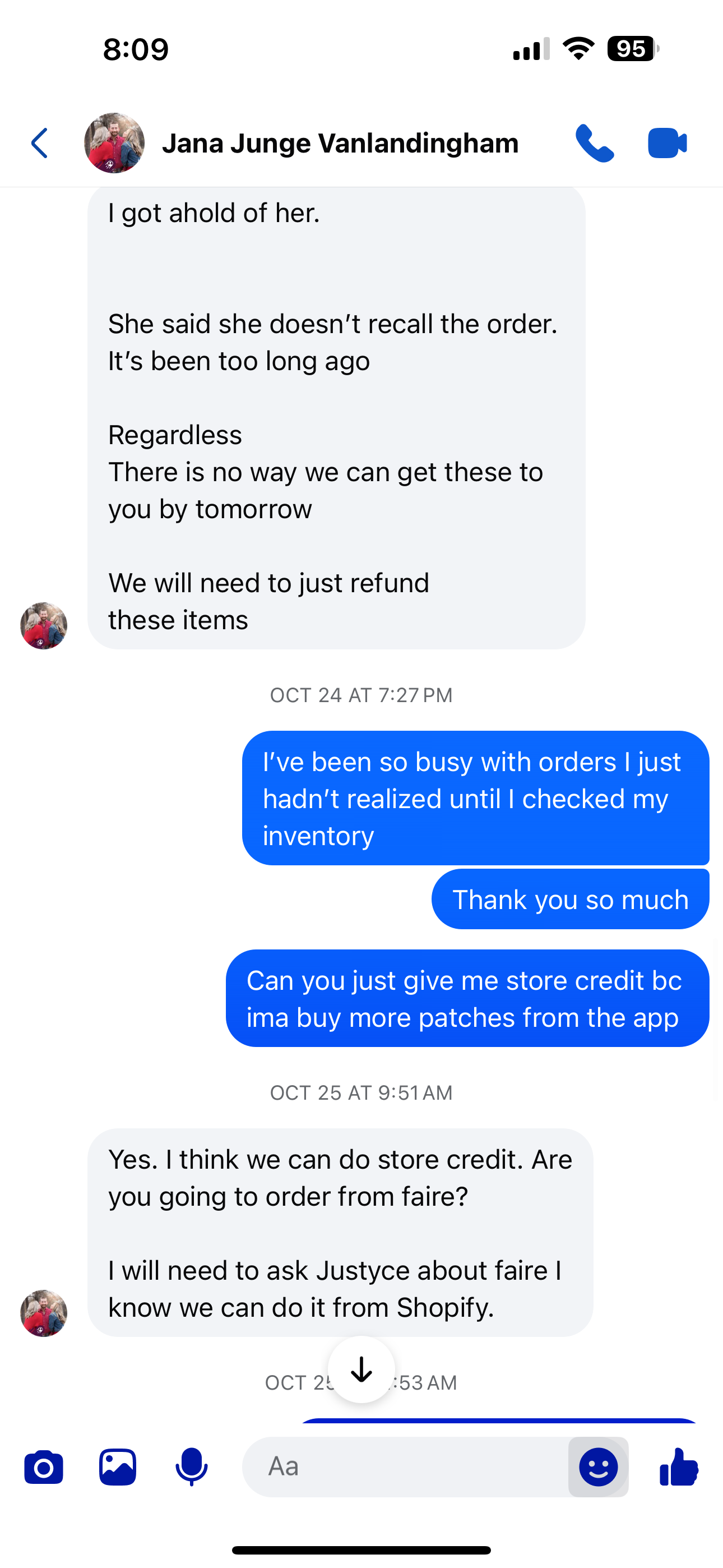Start a video call with Jana
Image resolution: width=723 pixels, height=1568 pixels.
point(667,144)
